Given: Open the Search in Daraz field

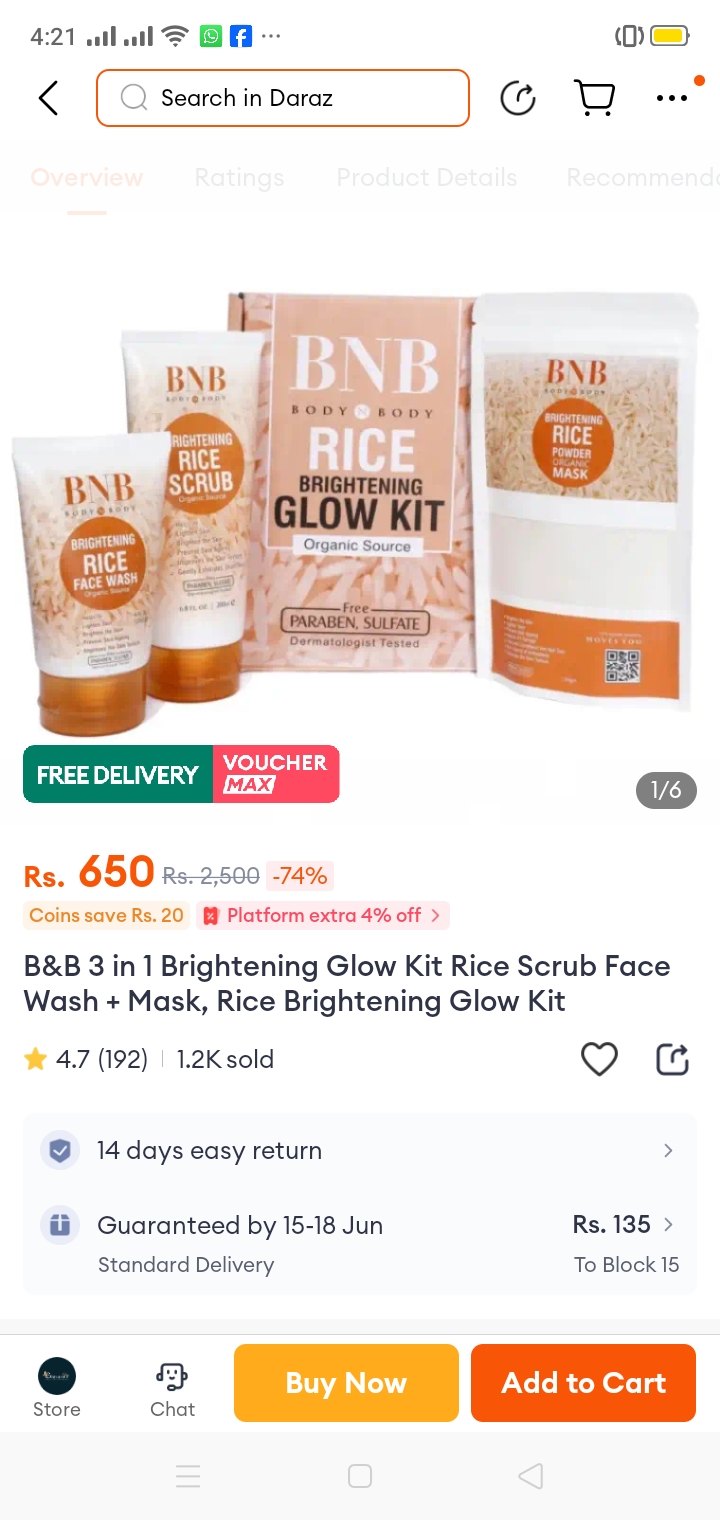Looking at the screenshot, I should (x=283, y=98).
